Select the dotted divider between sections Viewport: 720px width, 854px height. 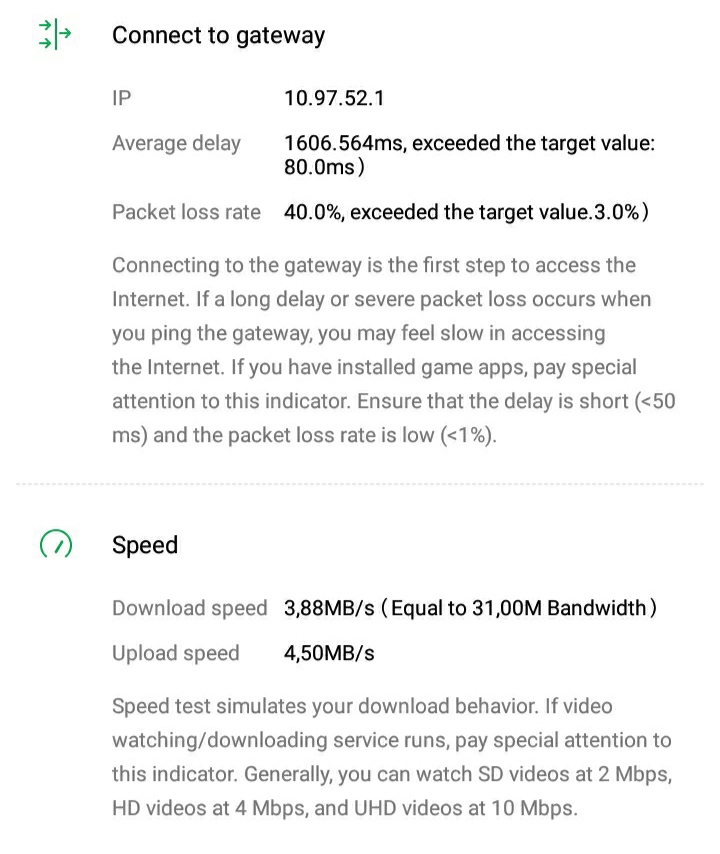[x=360, y=485]
